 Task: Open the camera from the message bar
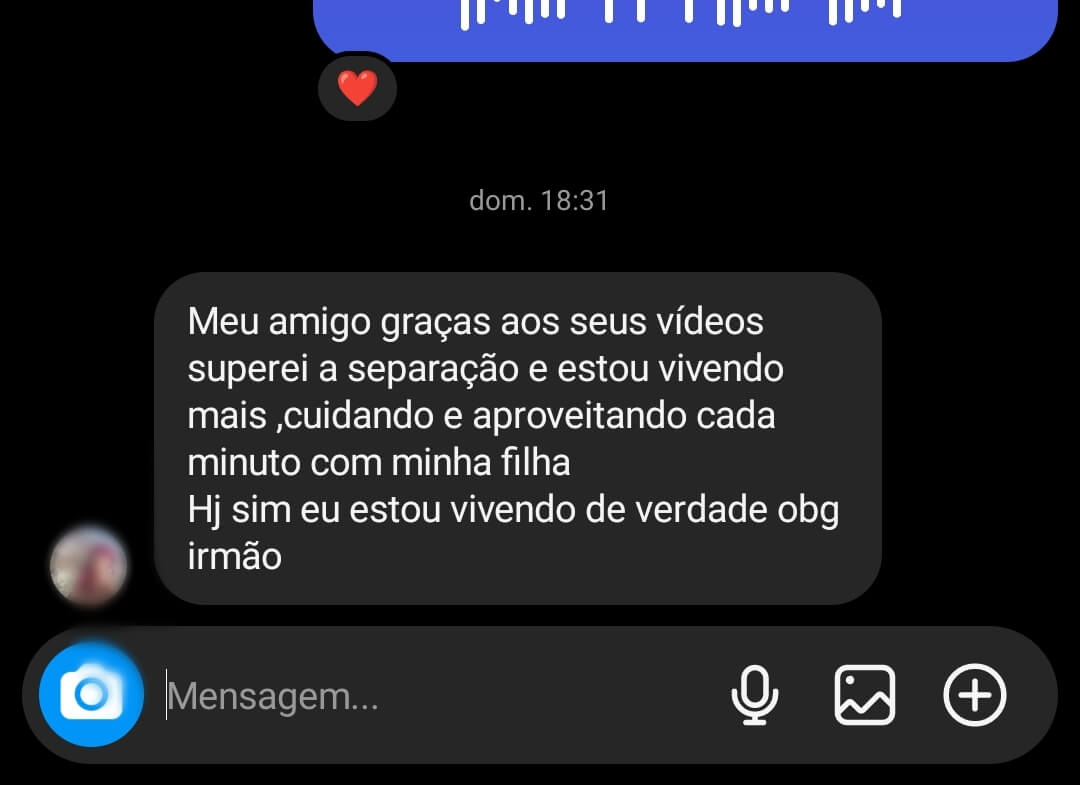tap(91, 694)
